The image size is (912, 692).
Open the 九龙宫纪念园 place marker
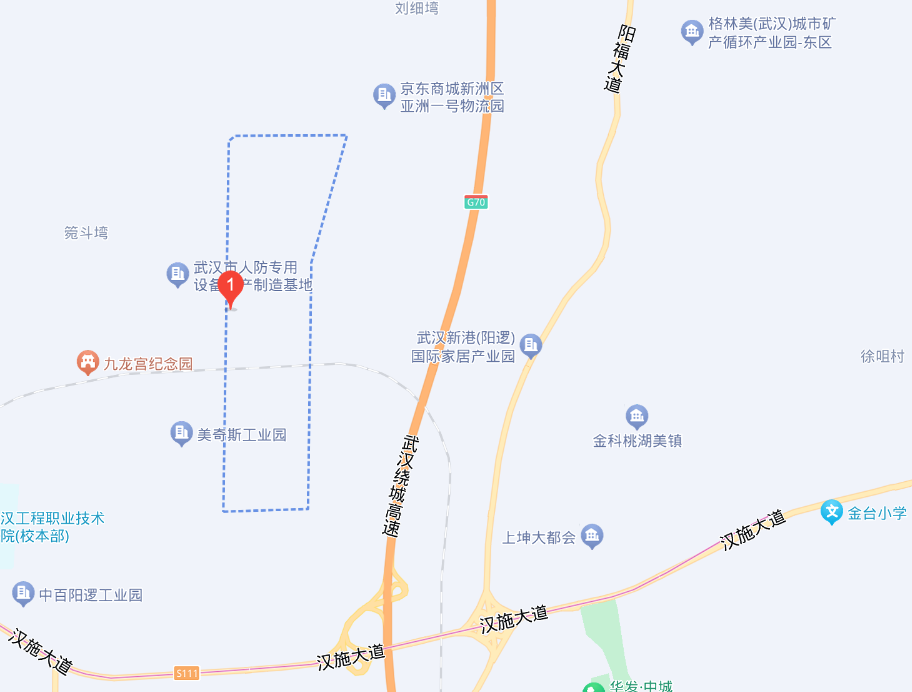point(87,362)
